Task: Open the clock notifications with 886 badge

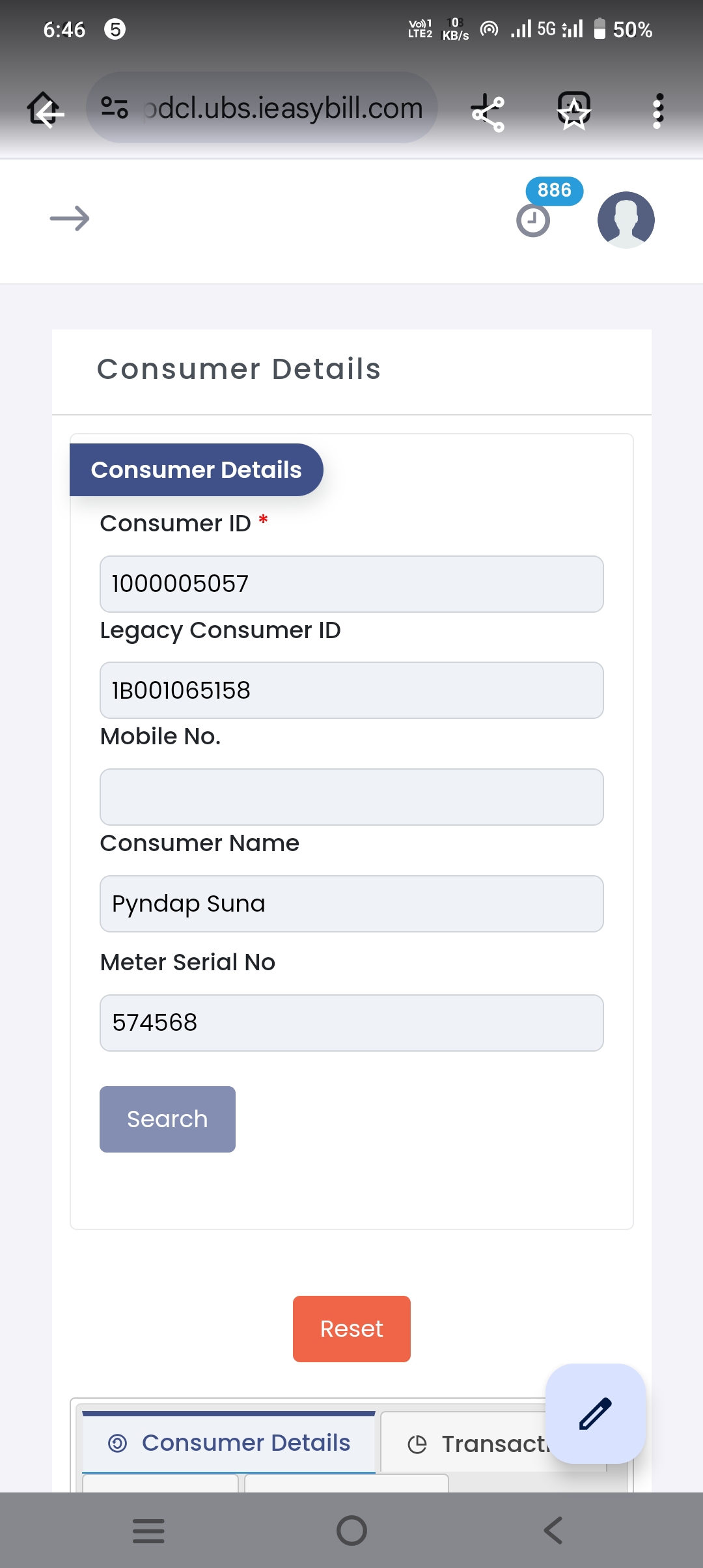Action: pyautogui.click(x=533, y=221)
